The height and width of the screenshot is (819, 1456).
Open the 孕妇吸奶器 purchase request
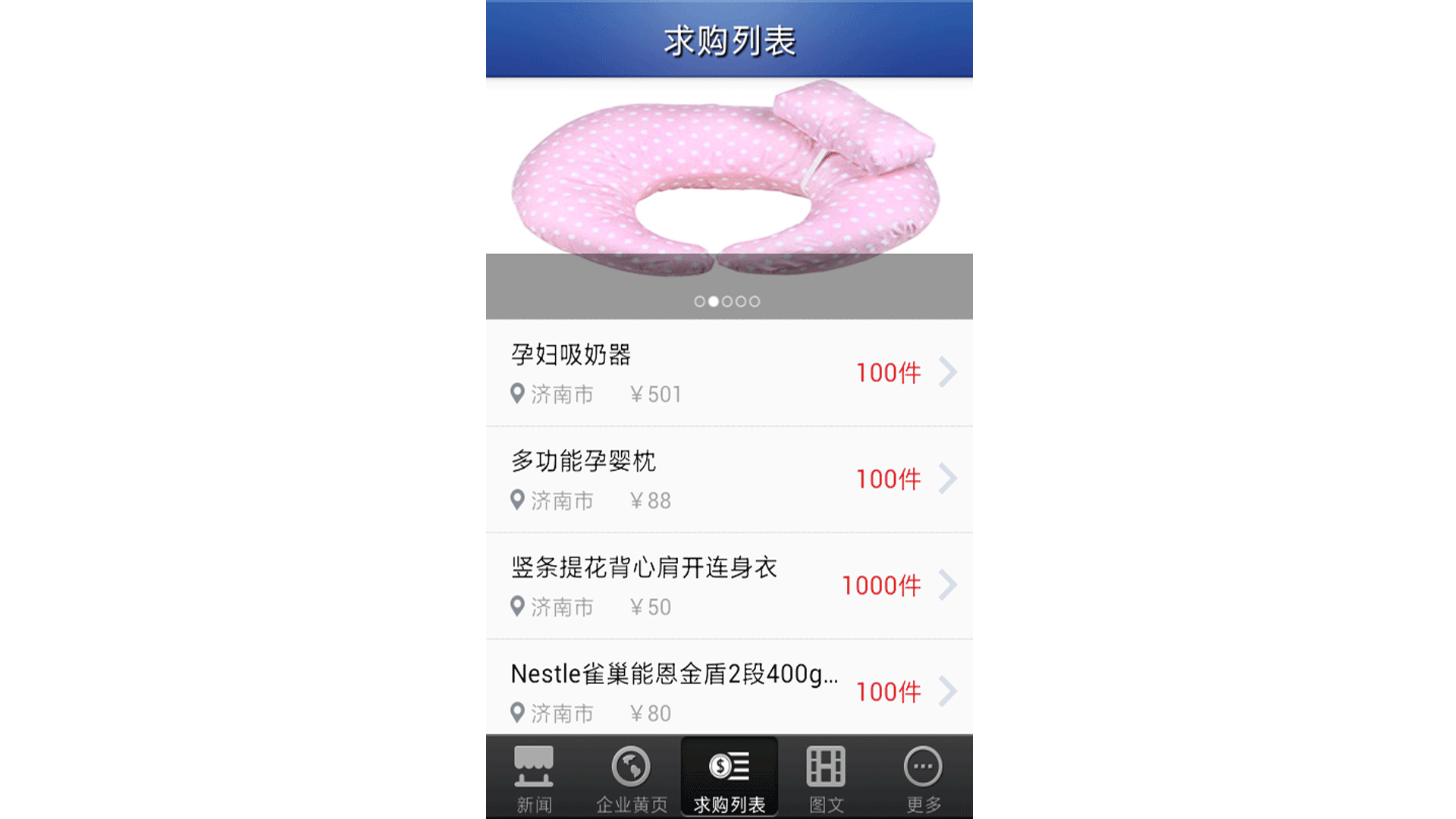click(x=728, y=372)
